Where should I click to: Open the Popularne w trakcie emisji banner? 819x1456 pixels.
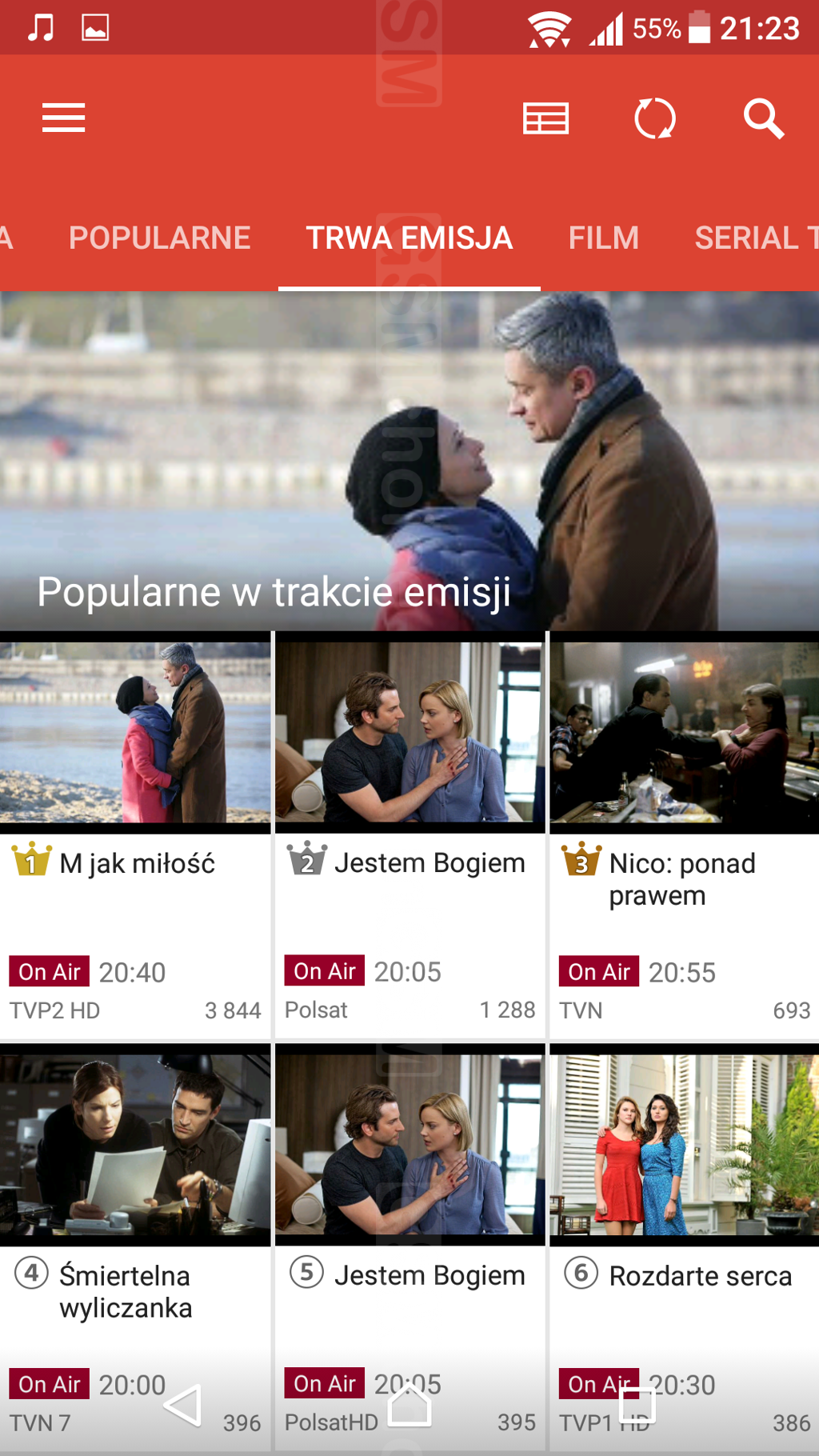point(409,461)
